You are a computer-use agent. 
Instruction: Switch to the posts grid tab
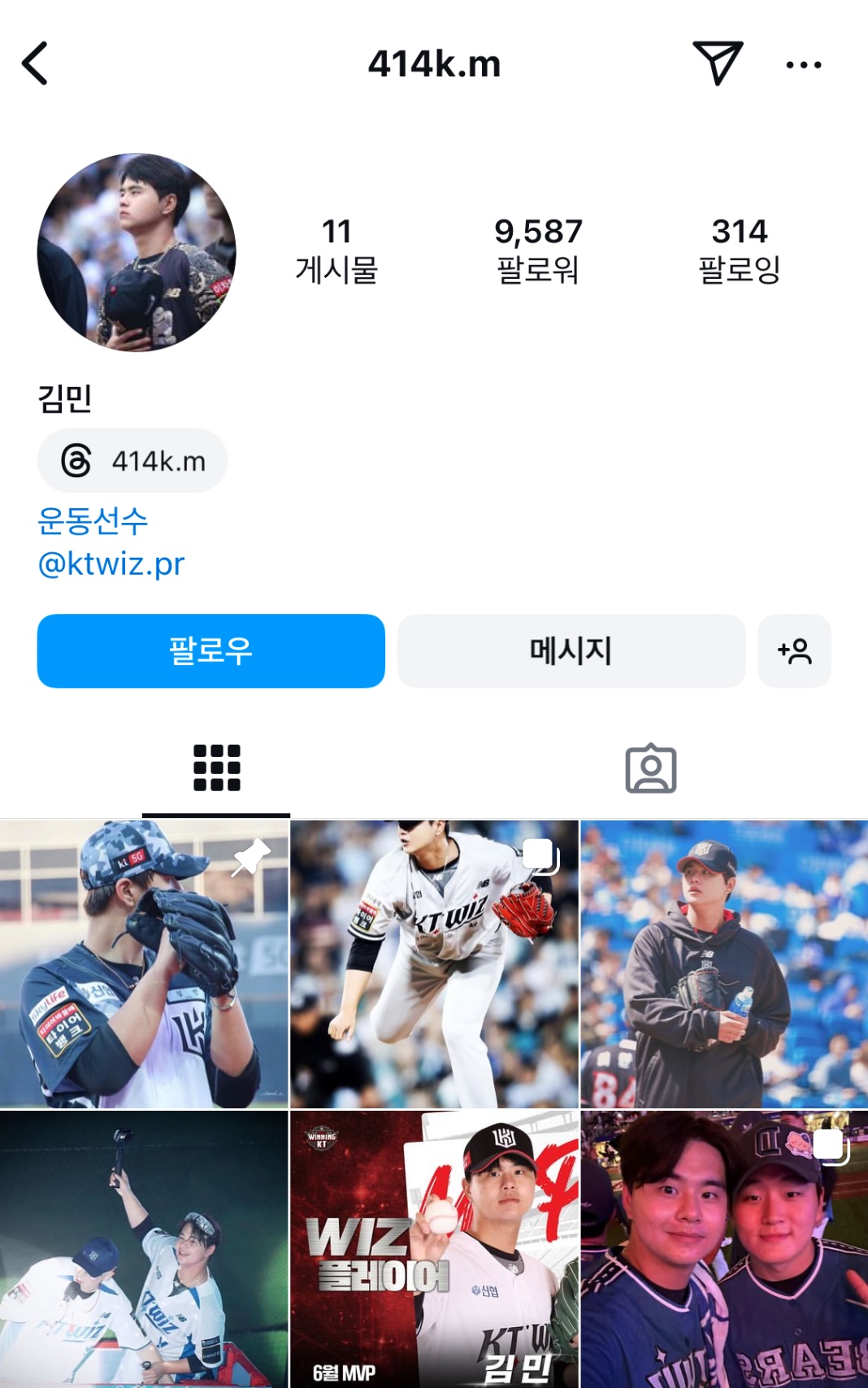[x=216, y=768]
